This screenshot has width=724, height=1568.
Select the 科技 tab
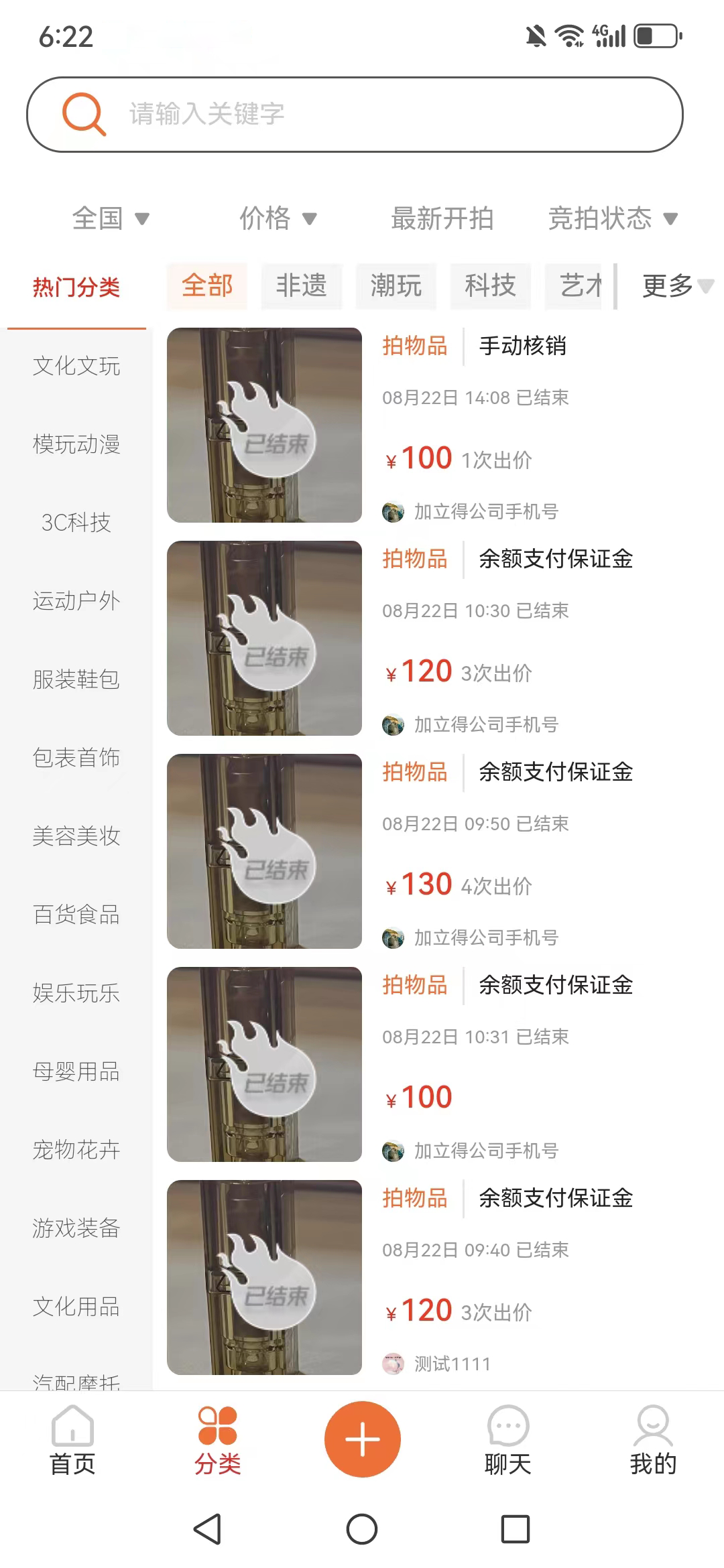click(490, 285)
